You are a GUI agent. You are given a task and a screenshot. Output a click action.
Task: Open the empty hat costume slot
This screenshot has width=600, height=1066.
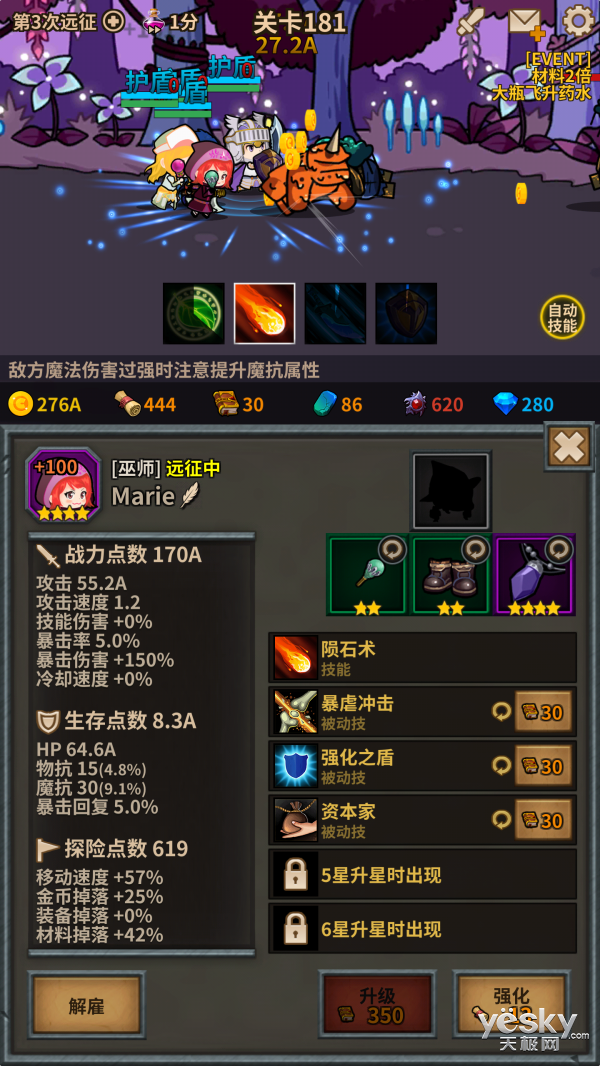(x=451, y=491)
